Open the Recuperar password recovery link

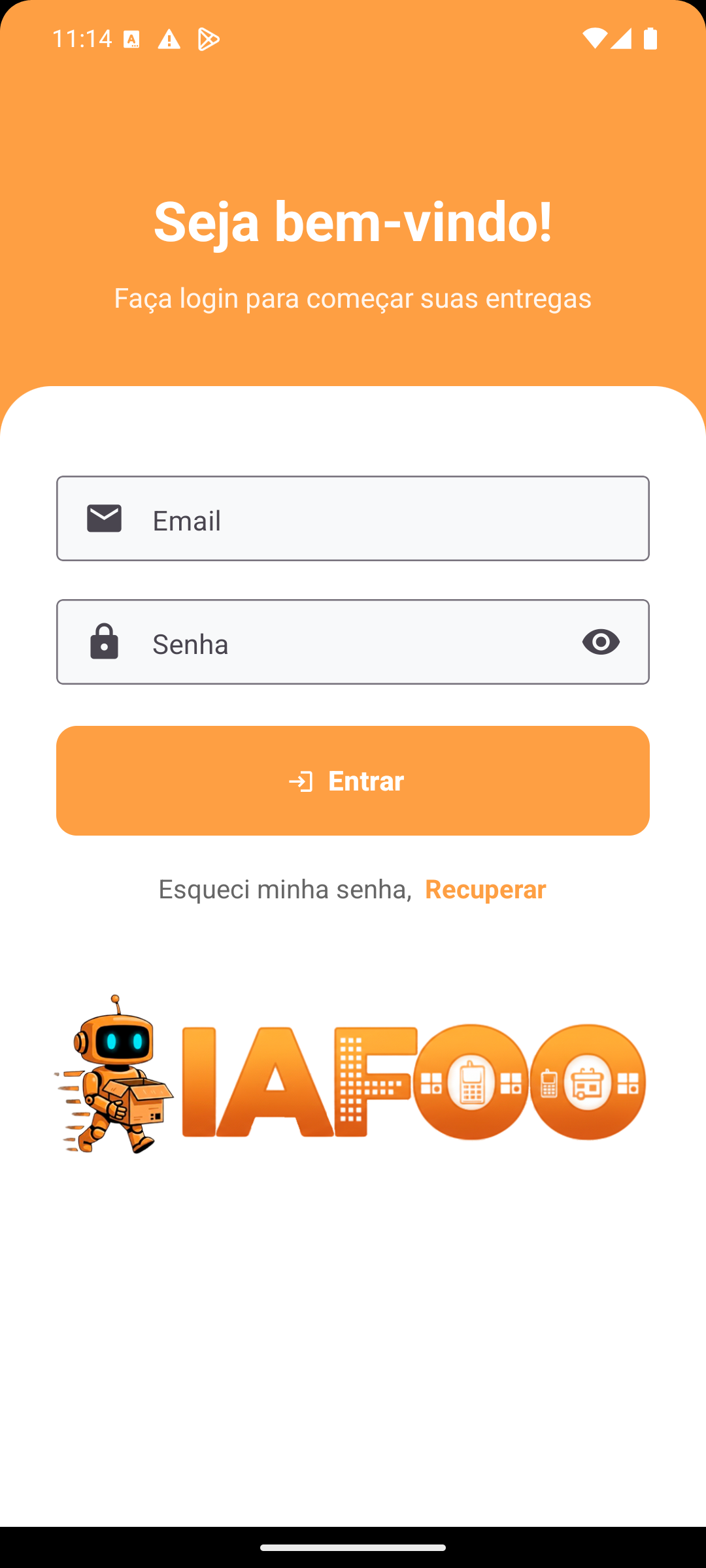(485, 889)
